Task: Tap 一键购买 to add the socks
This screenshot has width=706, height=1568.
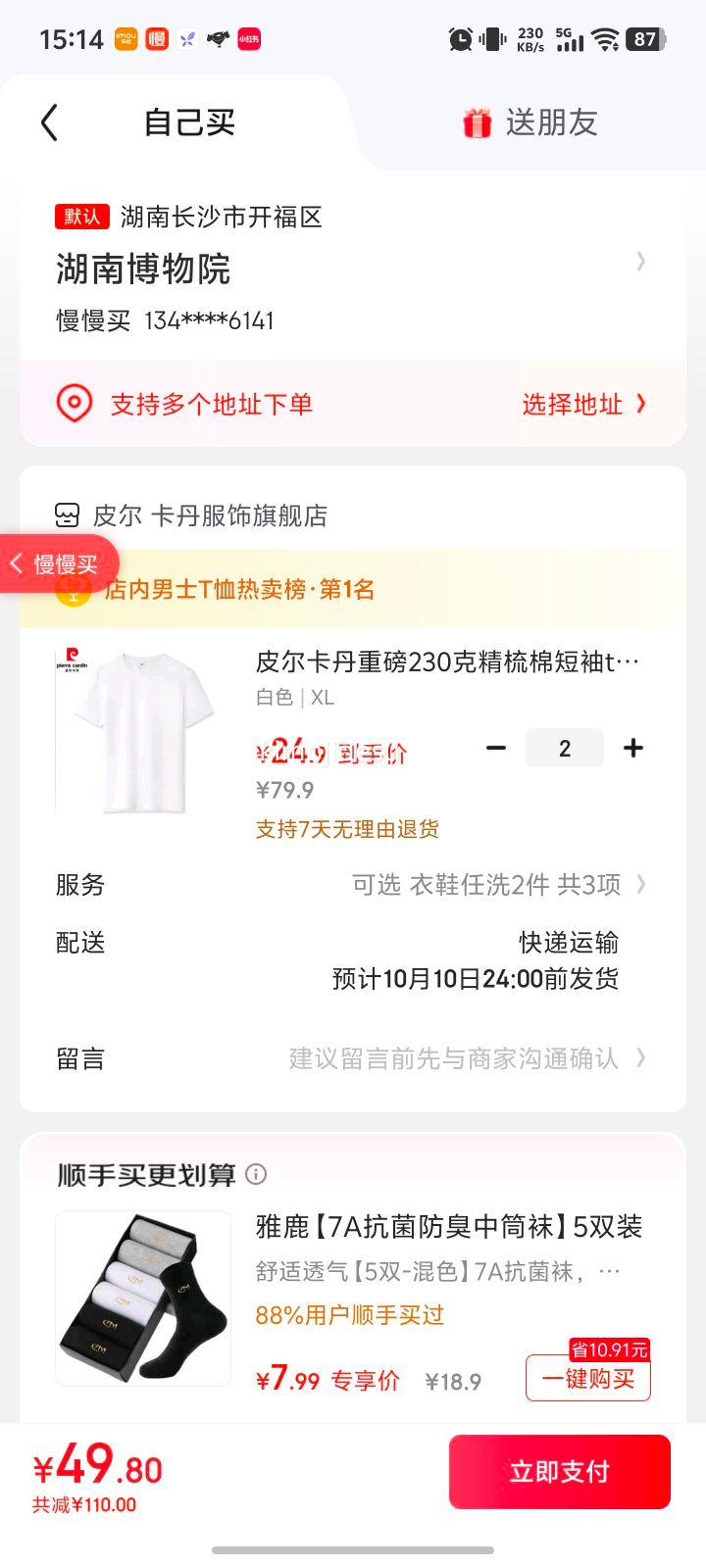Action: click(x=587, y=1379)
